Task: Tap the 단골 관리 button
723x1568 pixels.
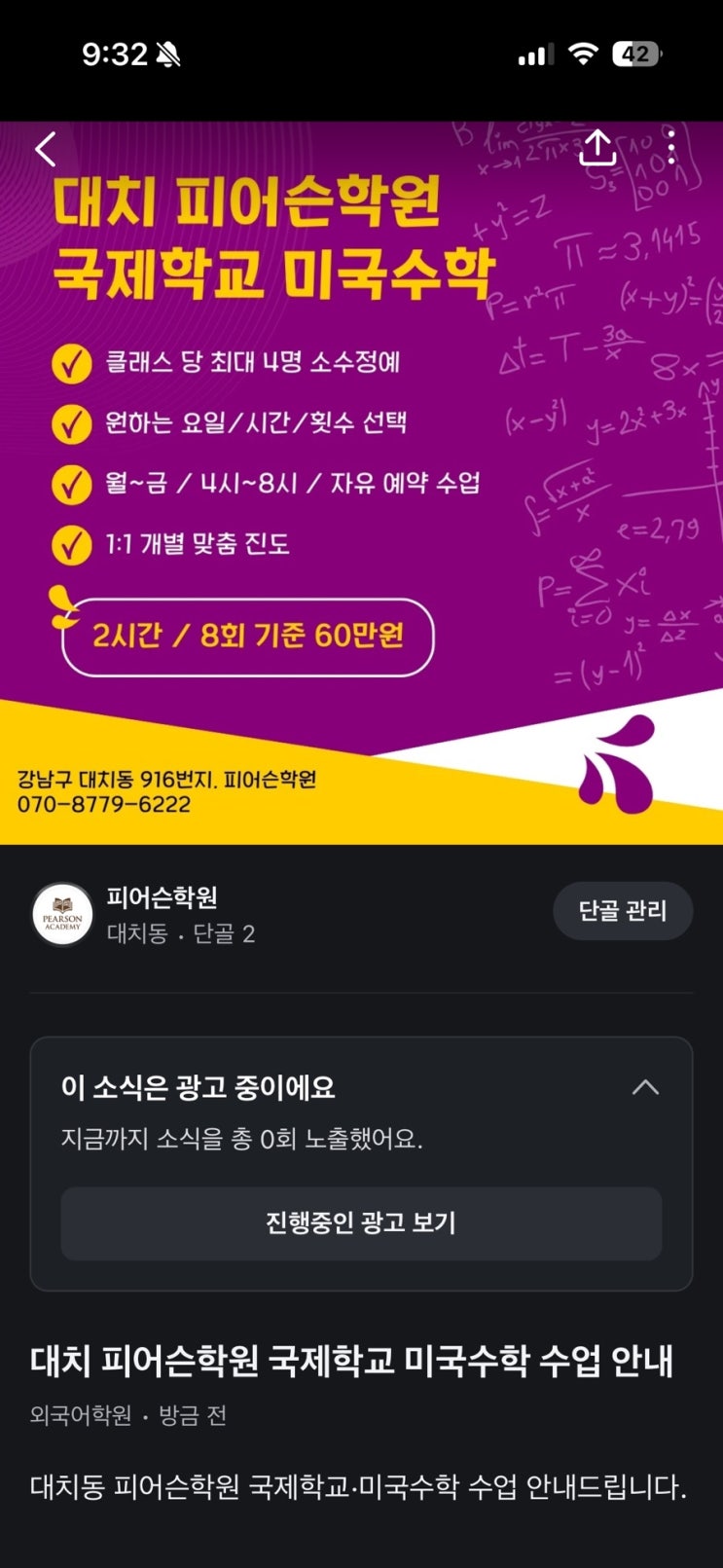Action: click(622, 911)
